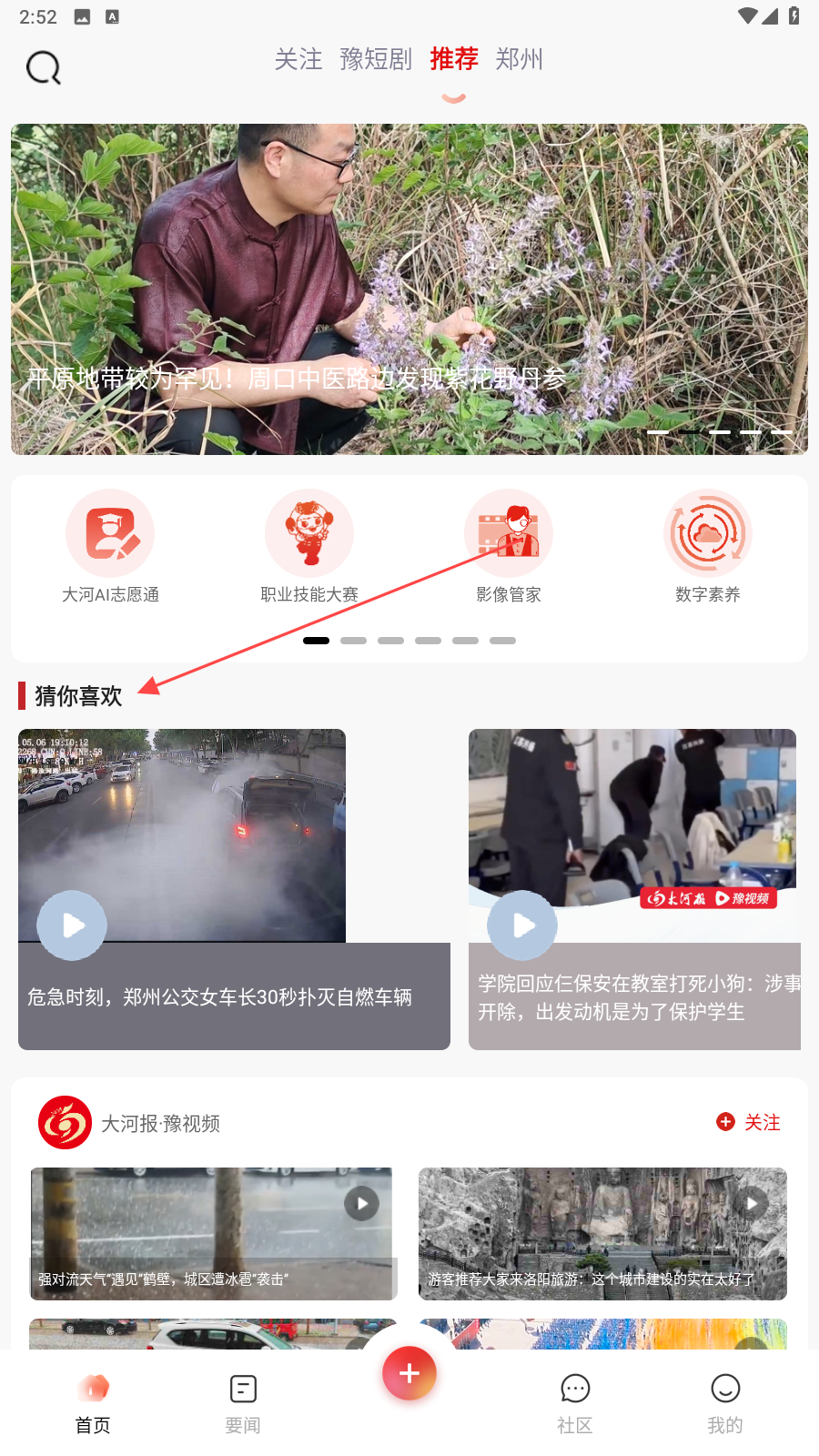Open video about 洛阳旅游
Viewport: 819px width, 1456px height.
coord(602,1234)
